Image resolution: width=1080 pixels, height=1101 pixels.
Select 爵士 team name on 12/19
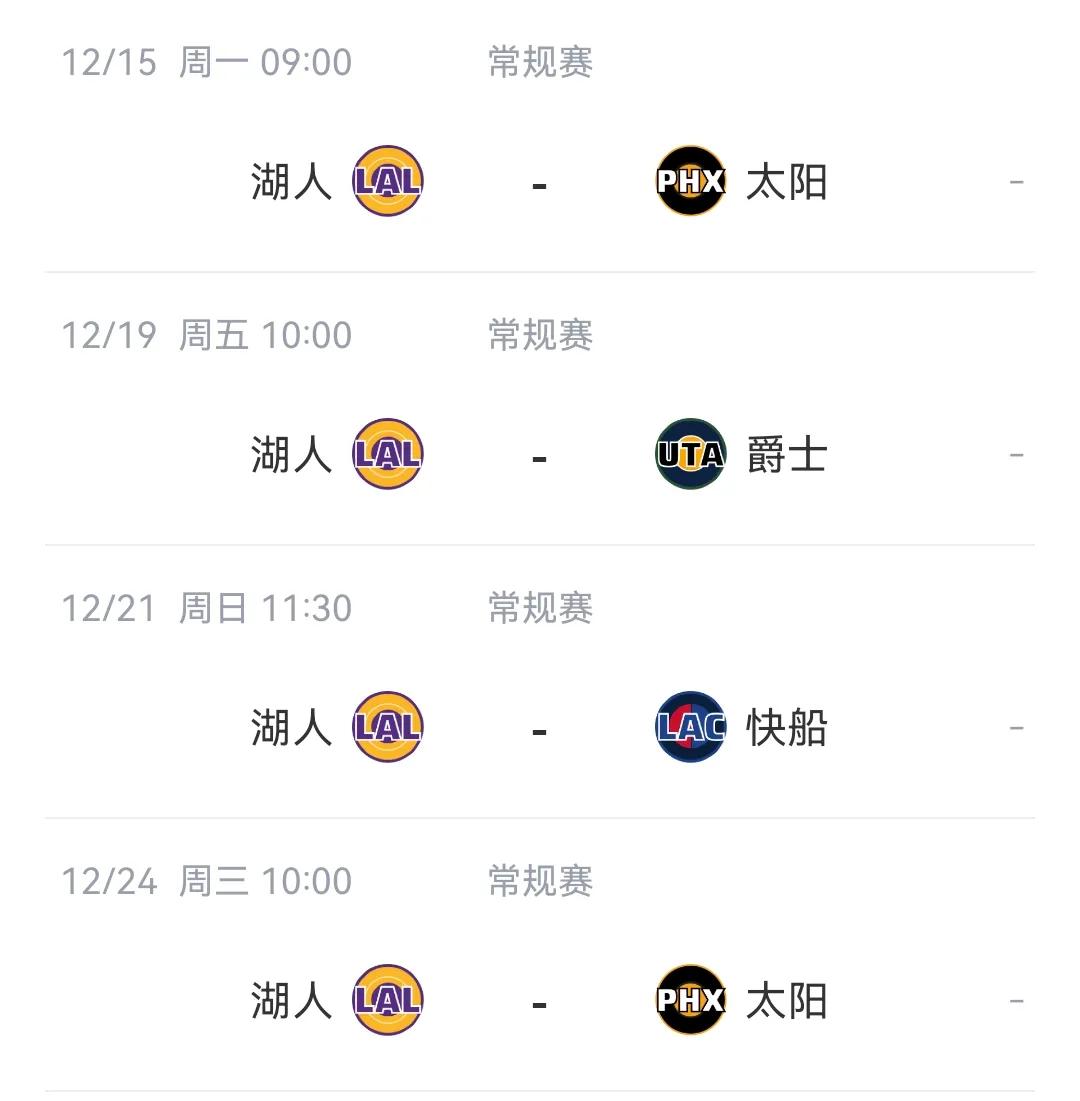click(788, 455)
